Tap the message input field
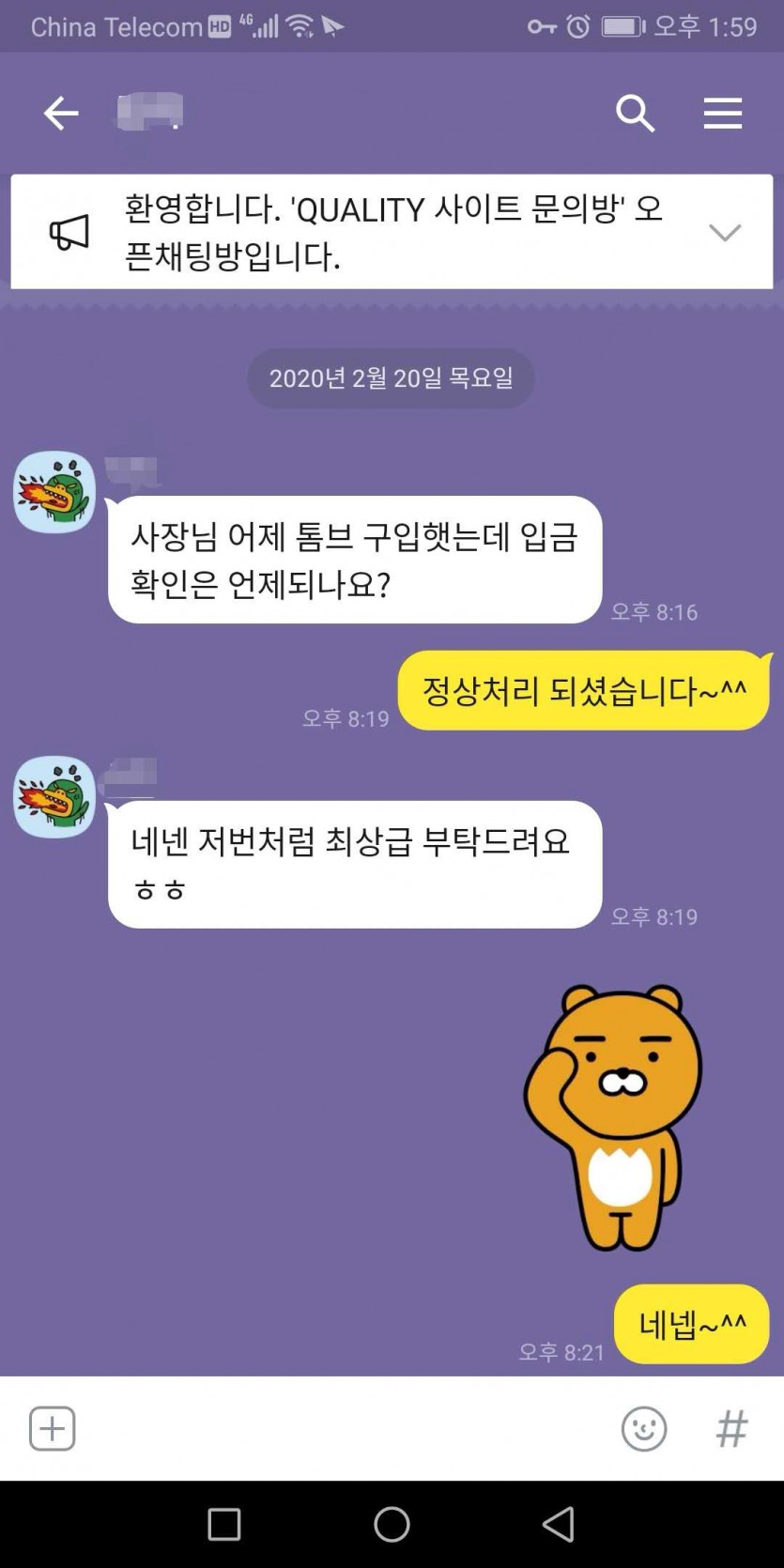The width and height of the screenshot is (784, 1568). point(338,1429)
